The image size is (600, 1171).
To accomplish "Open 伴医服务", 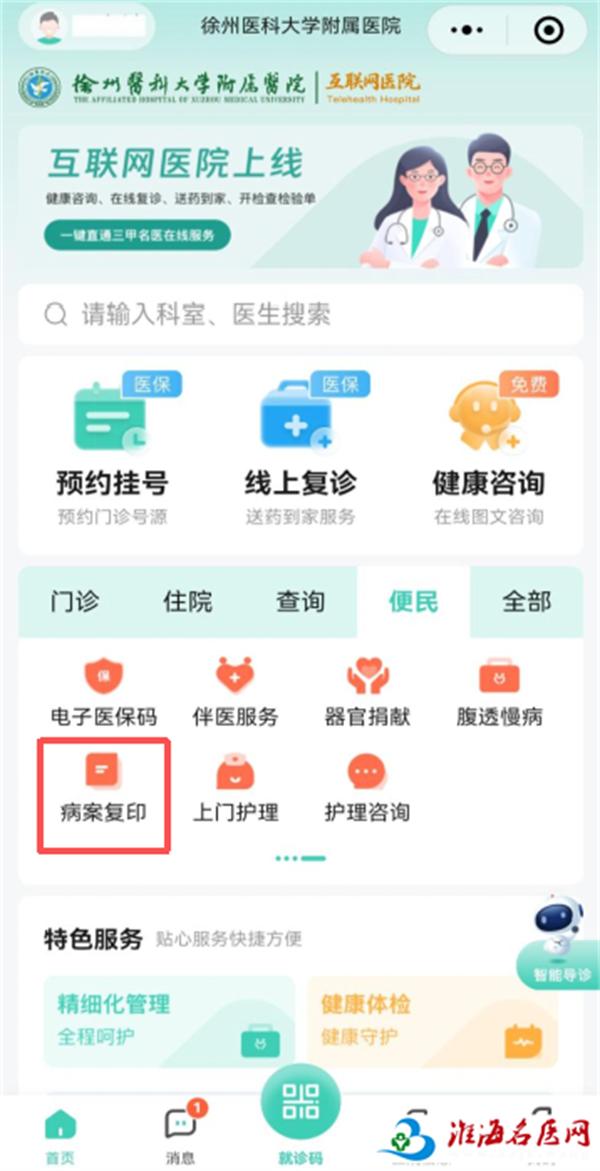I will click(x=235, y=692).
